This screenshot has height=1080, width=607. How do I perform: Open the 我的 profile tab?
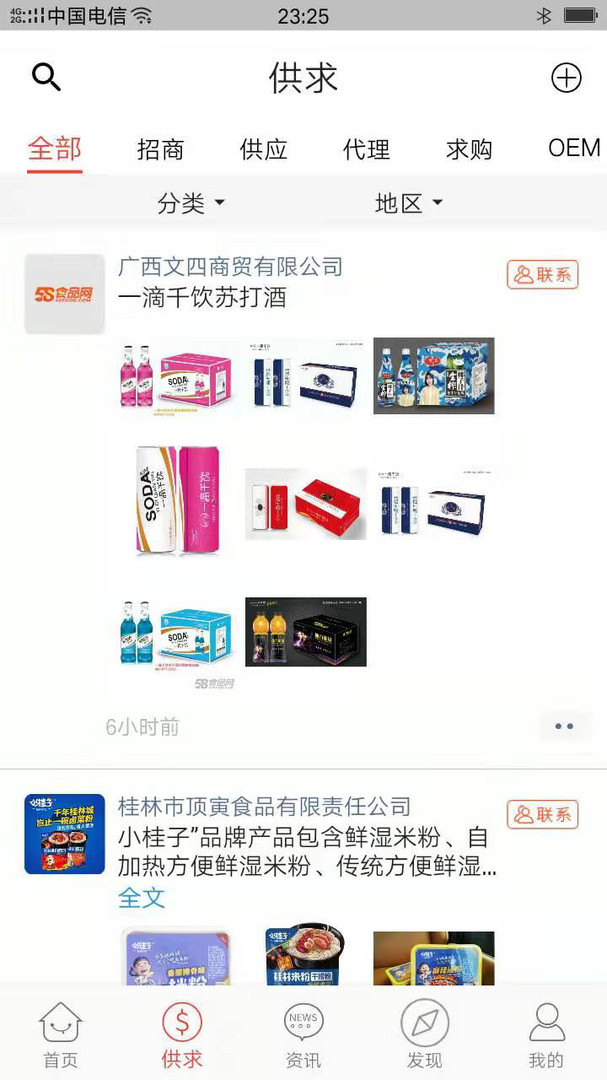pyautogui.click(x=546, y=1036)
